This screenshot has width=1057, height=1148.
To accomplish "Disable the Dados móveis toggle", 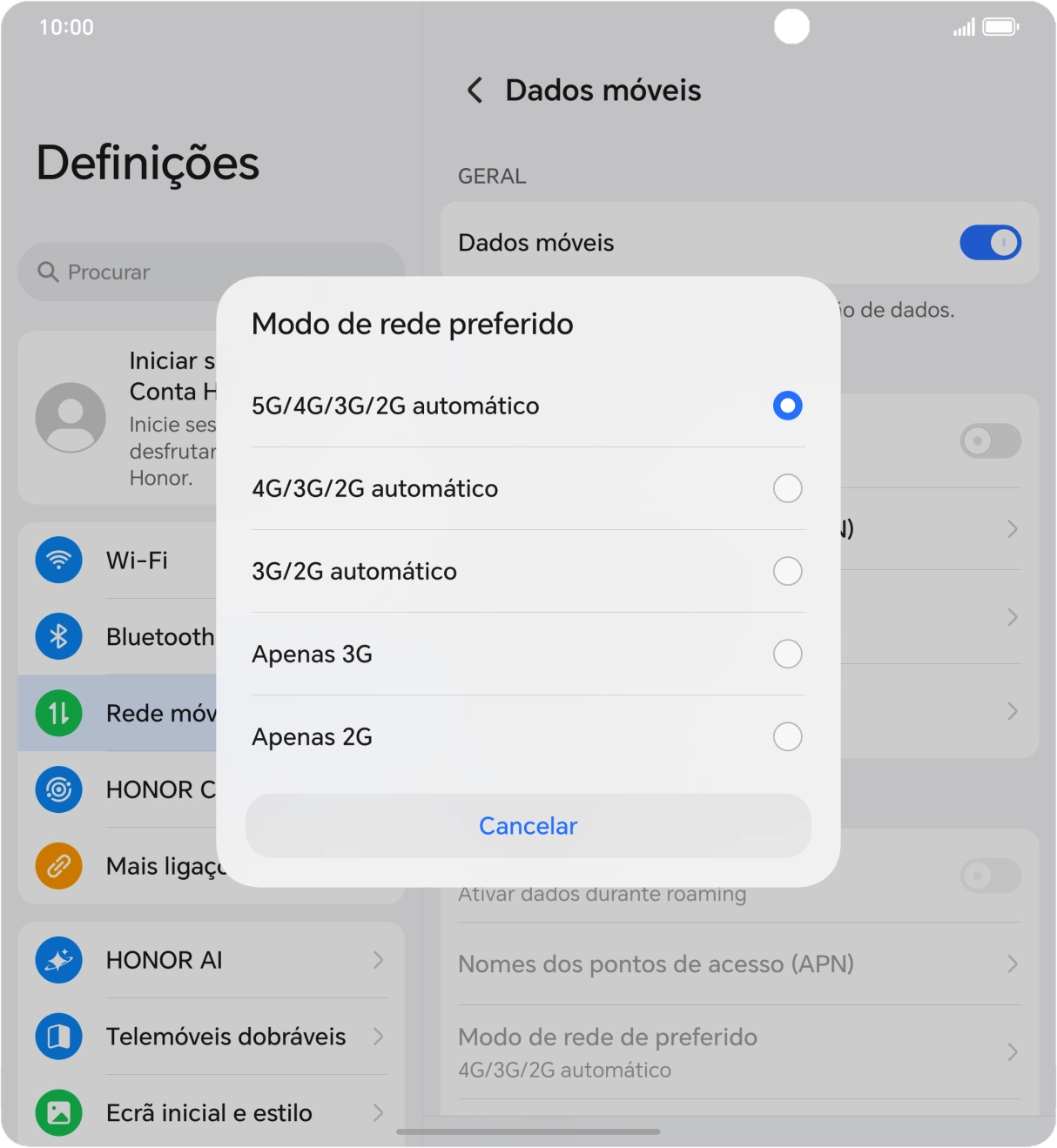I will tap(991, 243).
